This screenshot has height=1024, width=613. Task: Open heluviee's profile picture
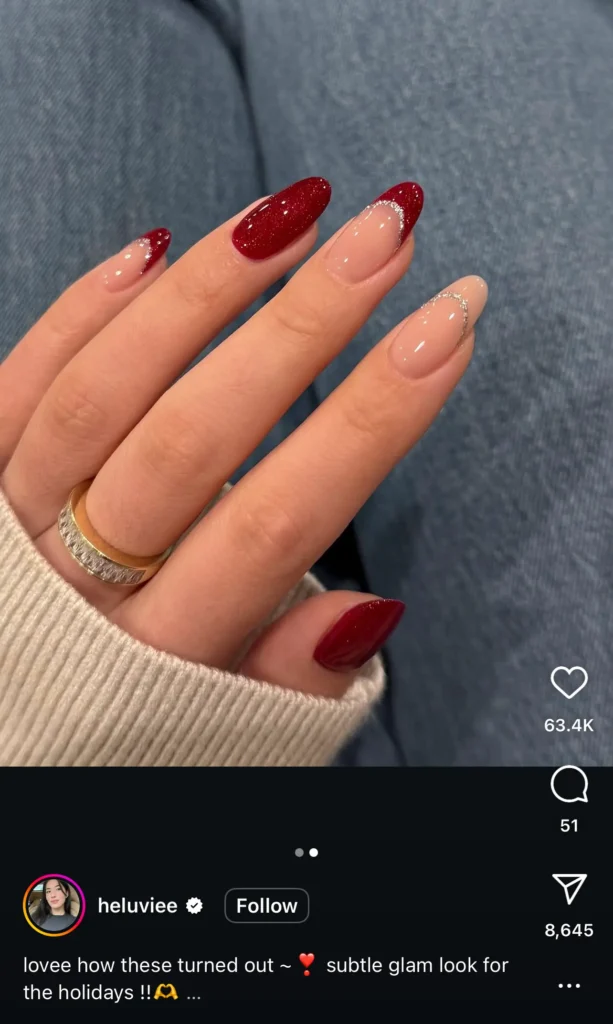[54, 905]
